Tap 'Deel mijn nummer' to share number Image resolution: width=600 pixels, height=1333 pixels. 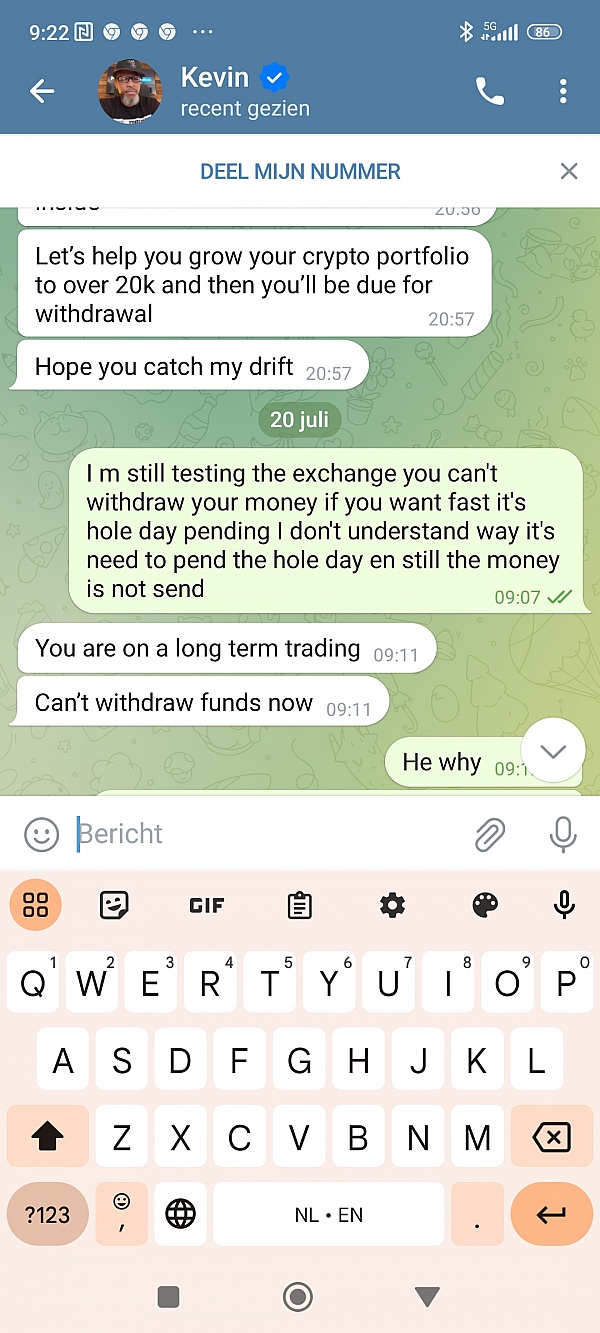click(x=300, y=171)
